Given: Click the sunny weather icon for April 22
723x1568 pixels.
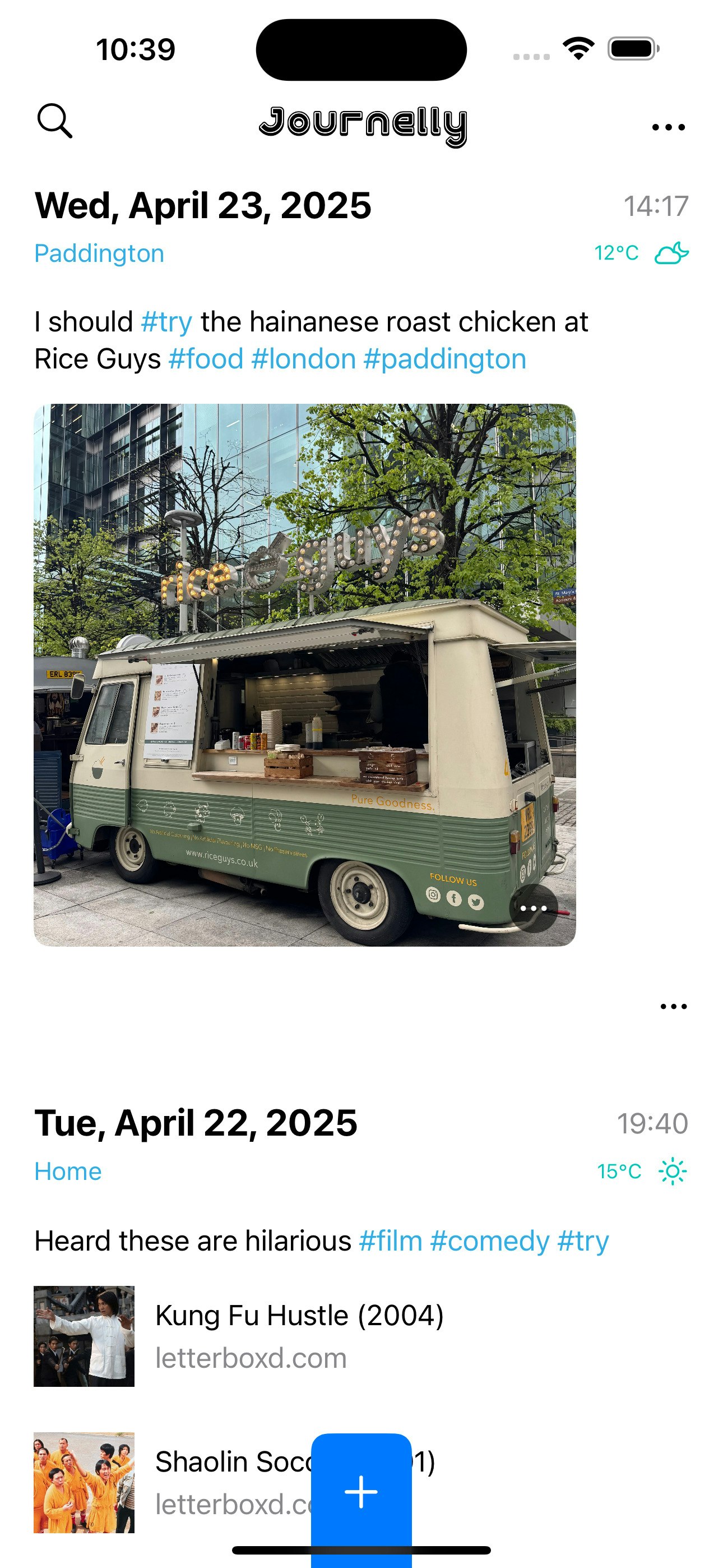Looking at the screenshot, I should tap(671, 1170).
